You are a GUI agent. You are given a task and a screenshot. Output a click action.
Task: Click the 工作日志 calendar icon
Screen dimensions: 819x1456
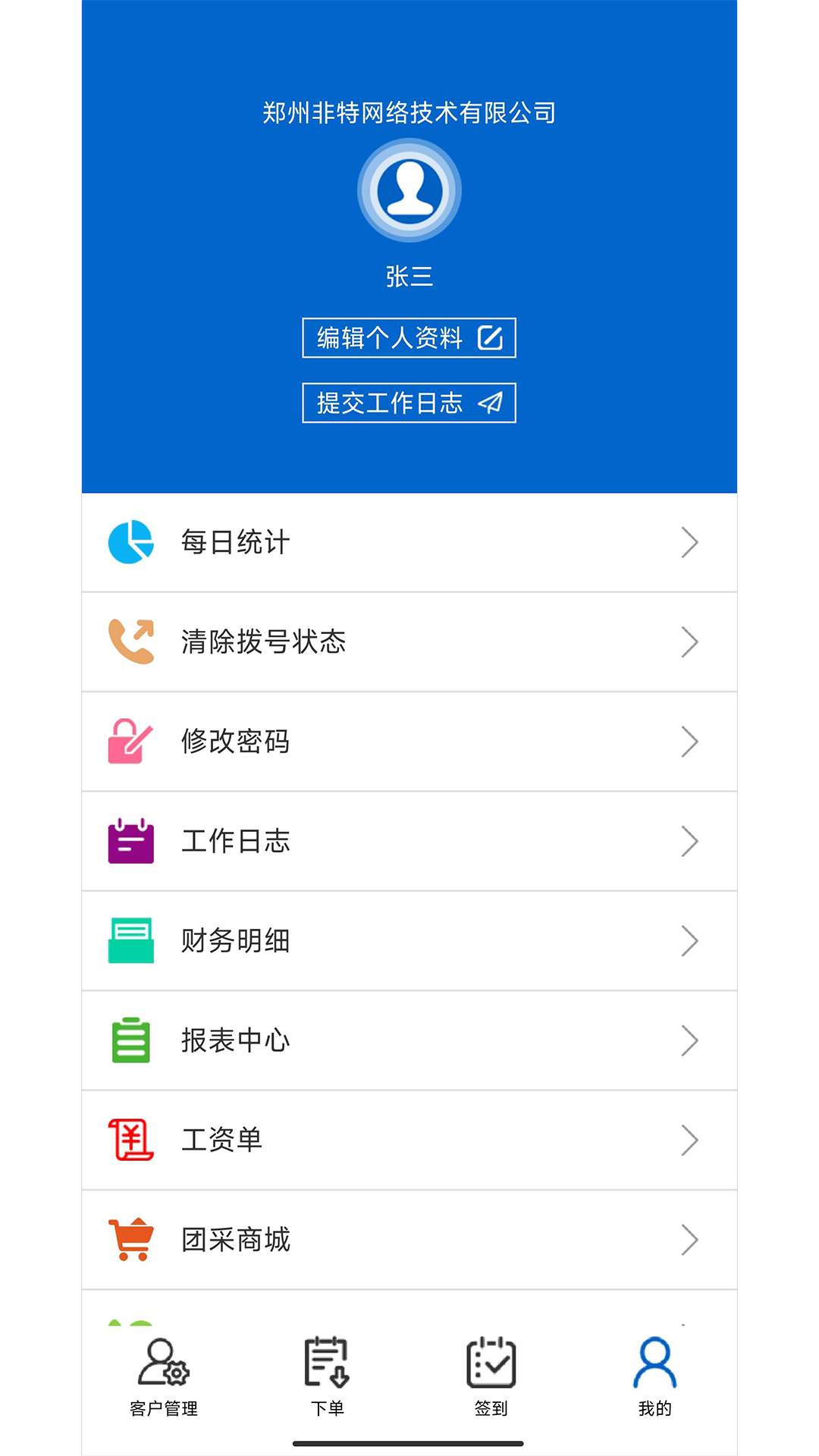(x=130, y=840)
